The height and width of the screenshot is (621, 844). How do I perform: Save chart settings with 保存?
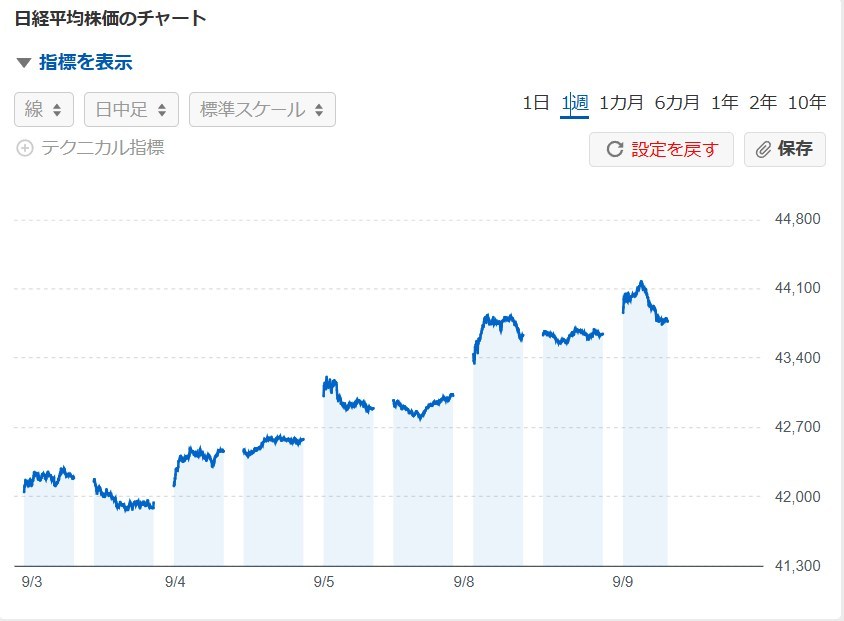(x=784, y=149)
